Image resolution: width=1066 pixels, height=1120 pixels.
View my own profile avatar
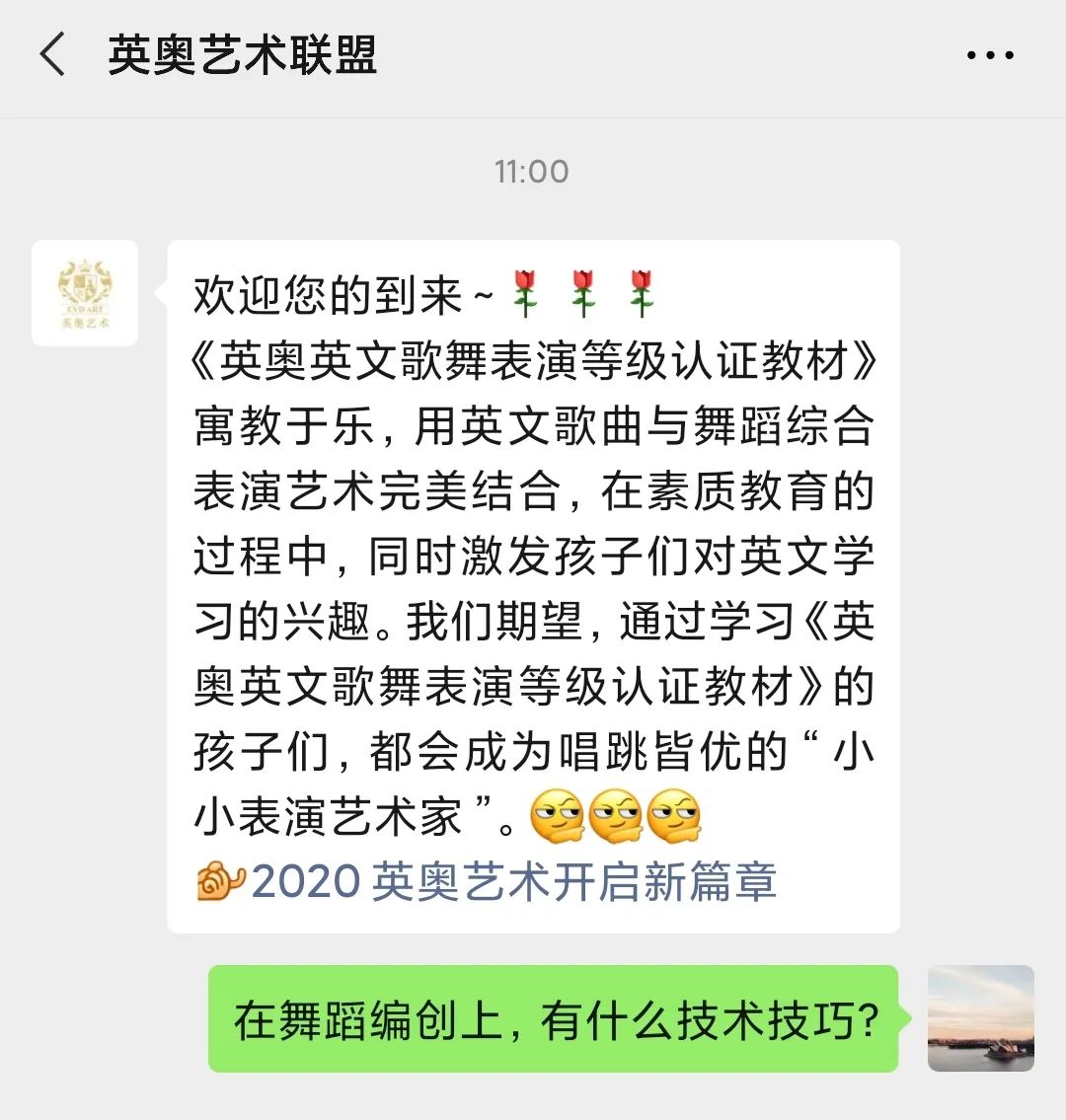980,1017
